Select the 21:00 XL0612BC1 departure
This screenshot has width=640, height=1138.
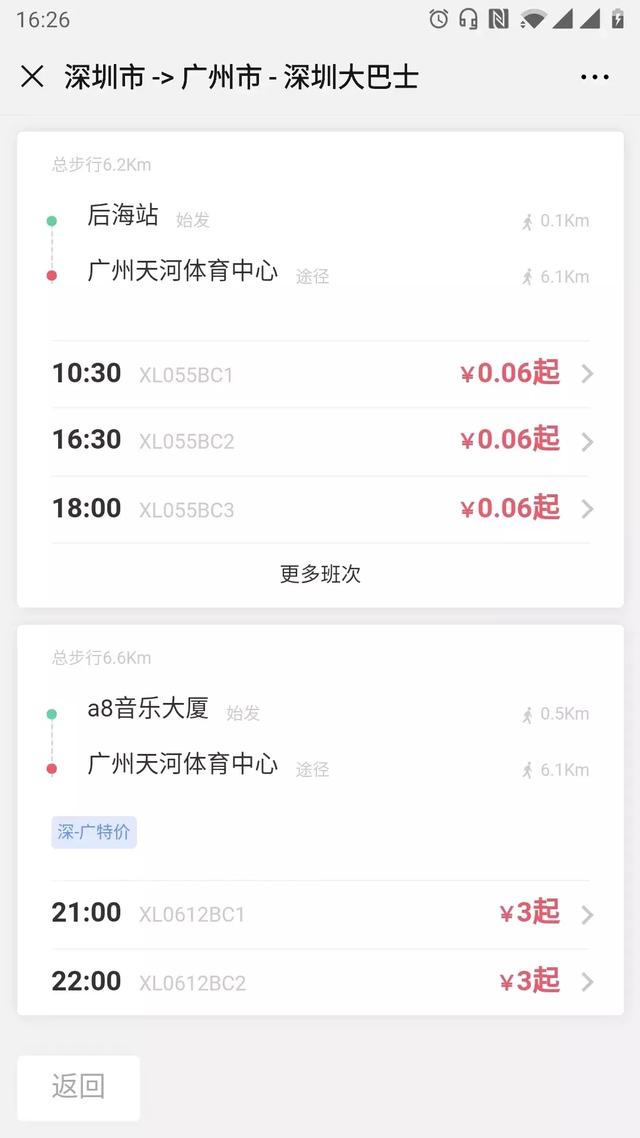point(320,913)
